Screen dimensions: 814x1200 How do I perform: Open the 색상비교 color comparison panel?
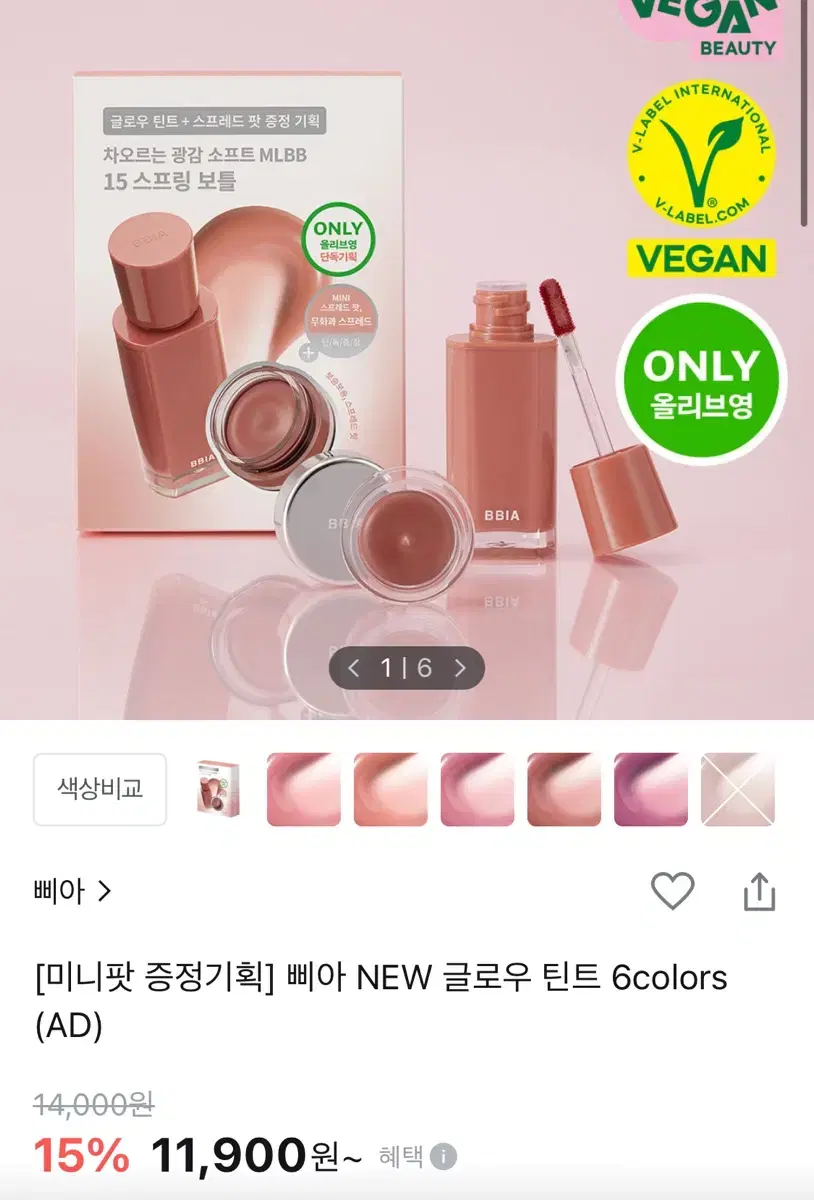pyautogui.click(x=99, y=789)
